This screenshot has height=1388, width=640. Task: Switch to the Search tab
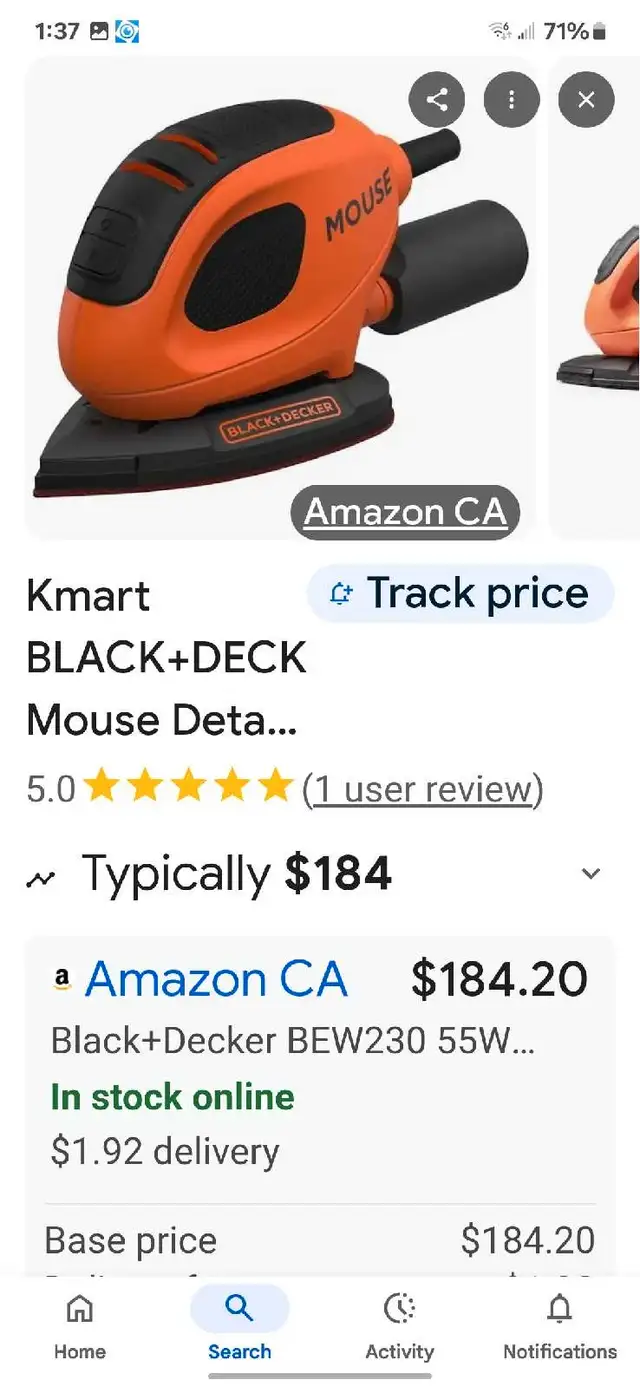coord(240,1325)
